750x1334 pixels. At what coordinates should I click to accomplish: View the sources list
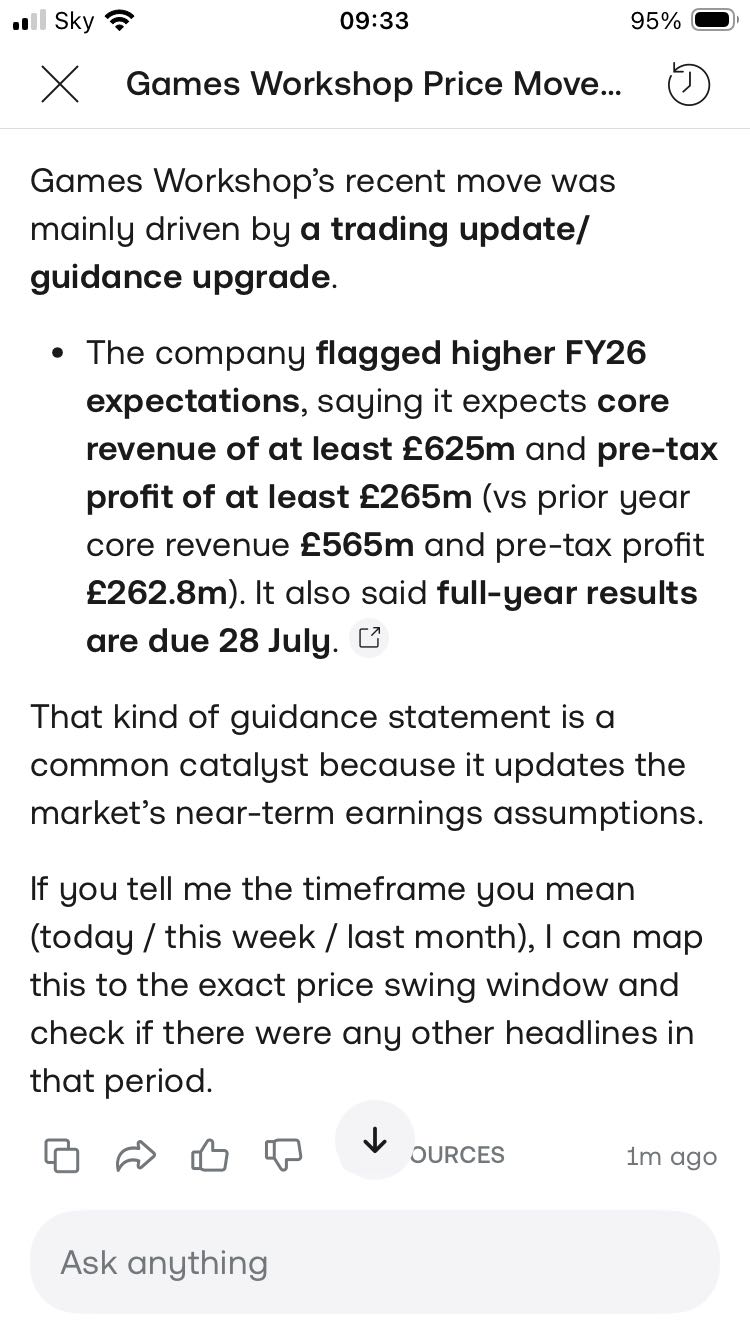[x=455, y=1155]
